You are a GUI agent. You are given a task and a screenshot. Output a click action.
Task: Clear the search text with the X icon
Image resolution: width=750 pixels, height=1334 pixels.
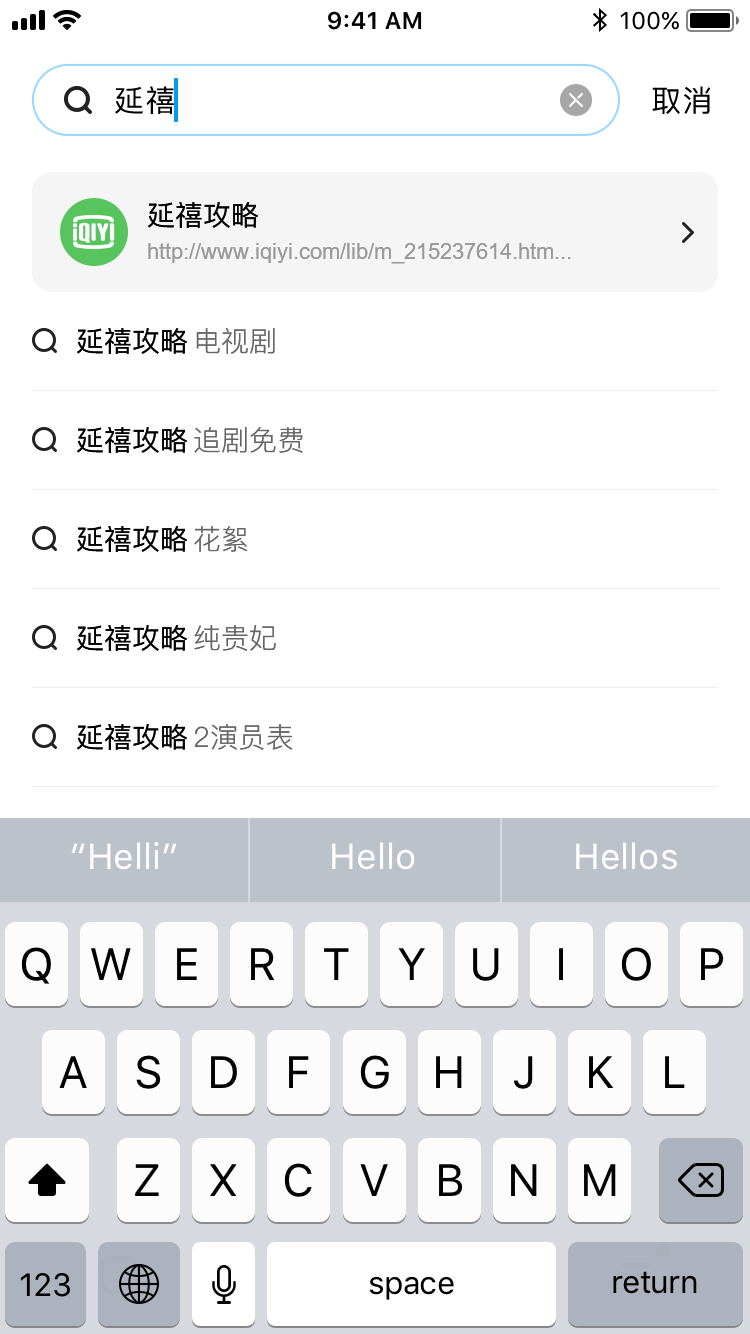575,100
